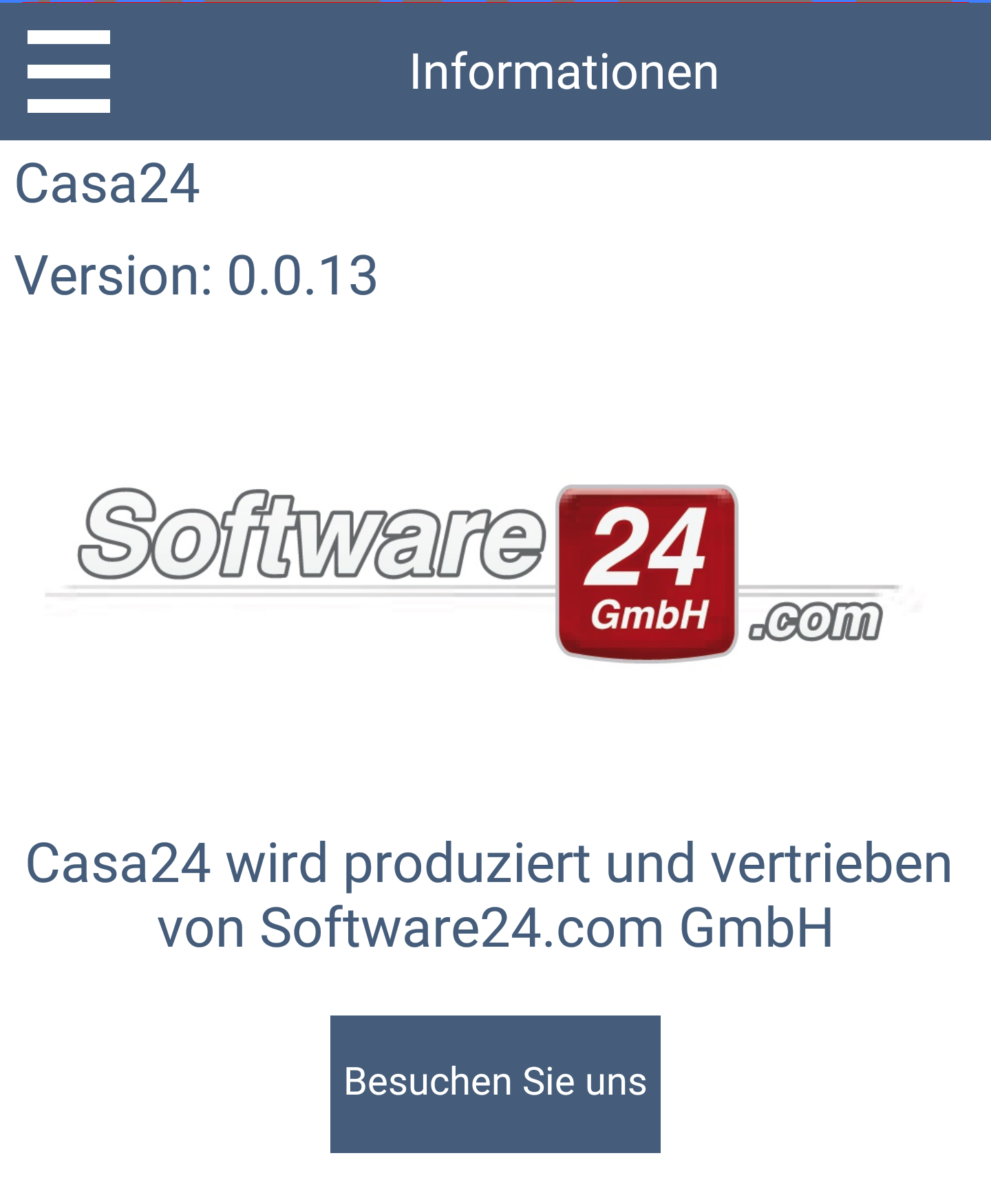Viewport: 991px width, 1204px height.
Task: Open the hamburger drawer menu
Action: (69, 72)
